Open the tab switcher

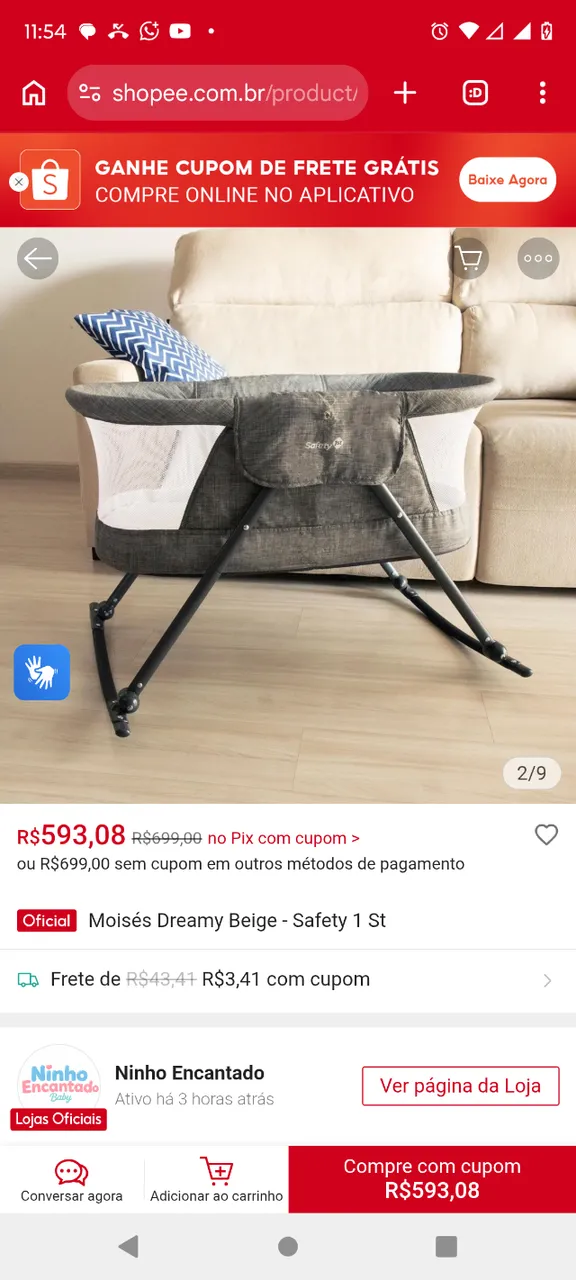tap(475, 93)
